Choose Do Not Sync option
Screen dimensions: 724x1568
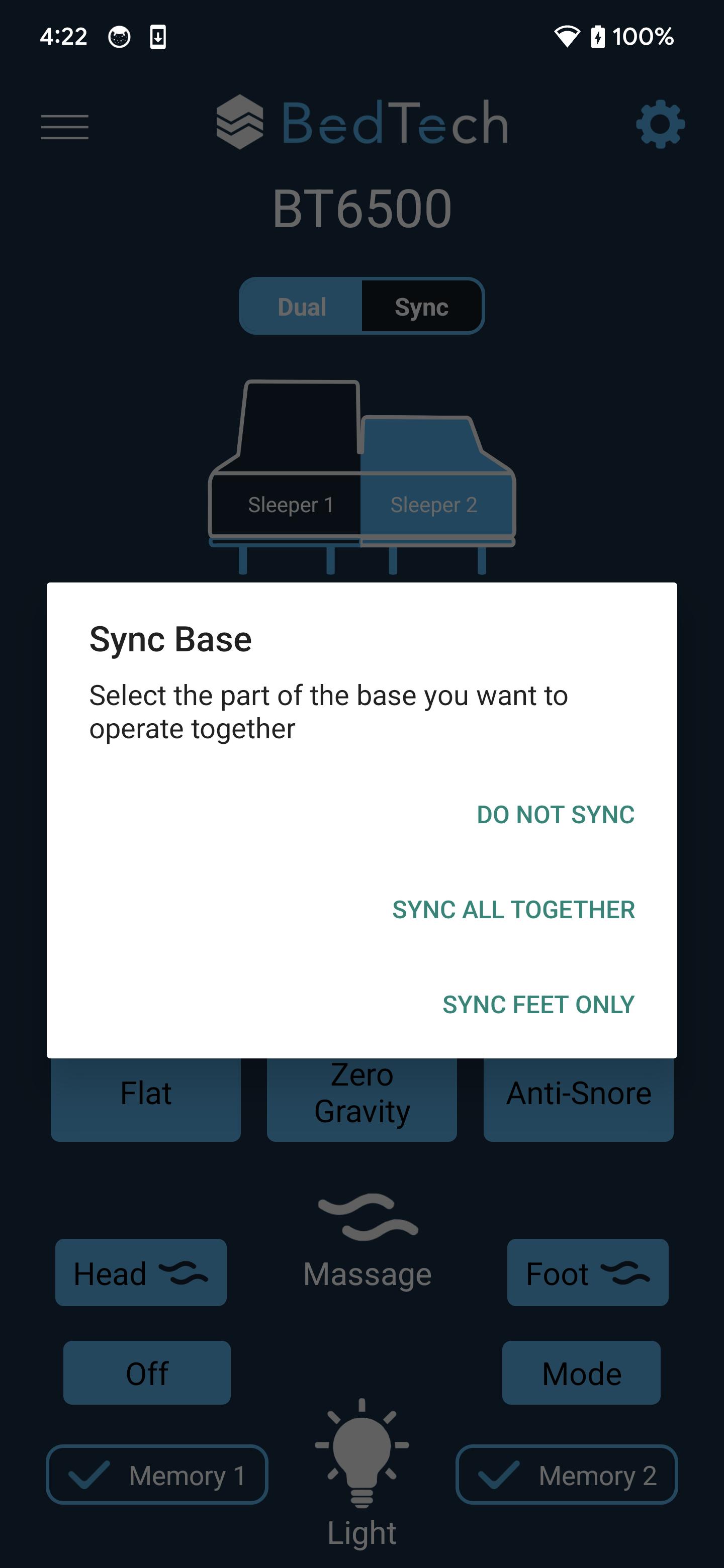click(556, 815)
